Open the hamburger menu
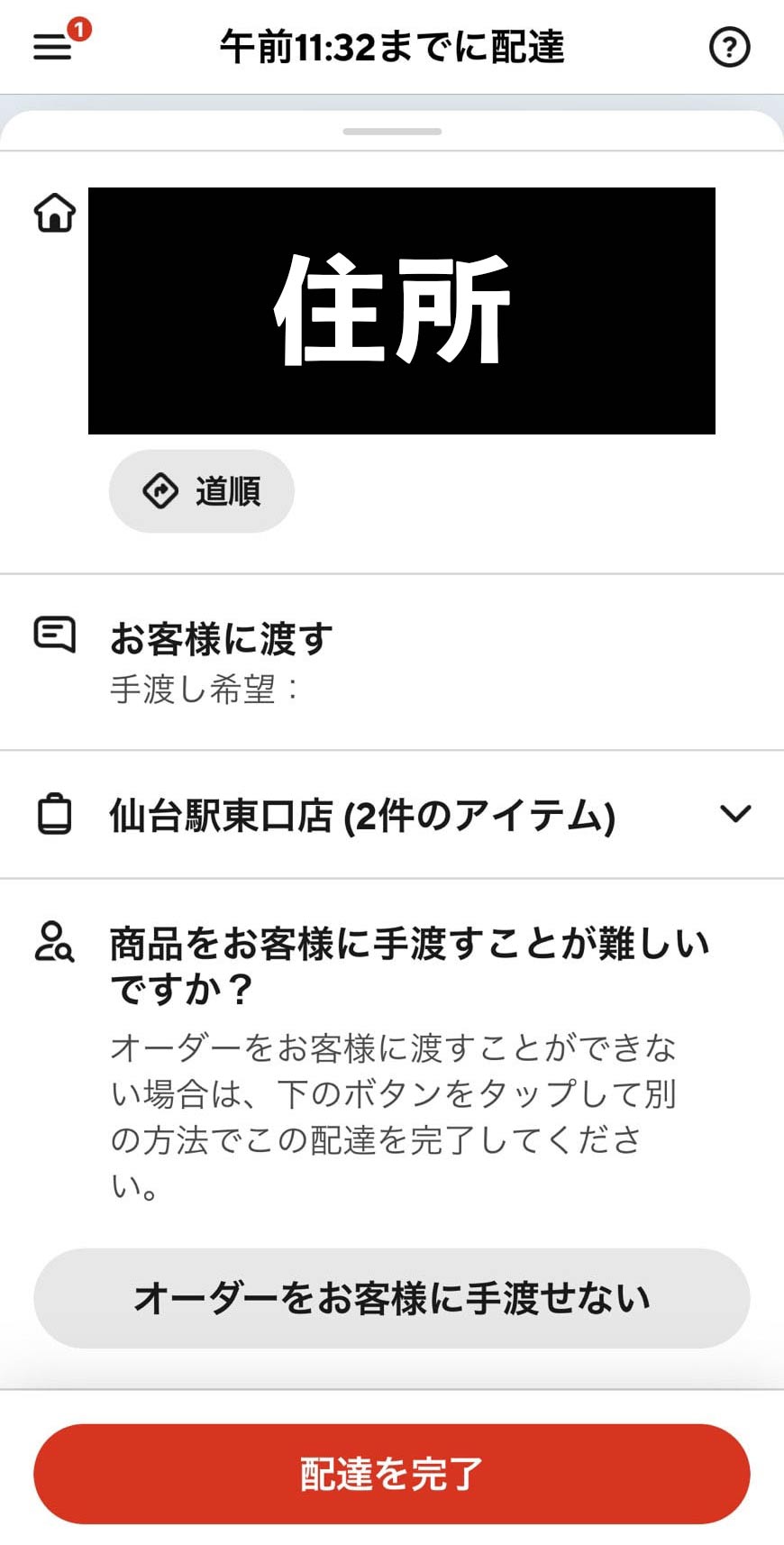 point(53,46)
